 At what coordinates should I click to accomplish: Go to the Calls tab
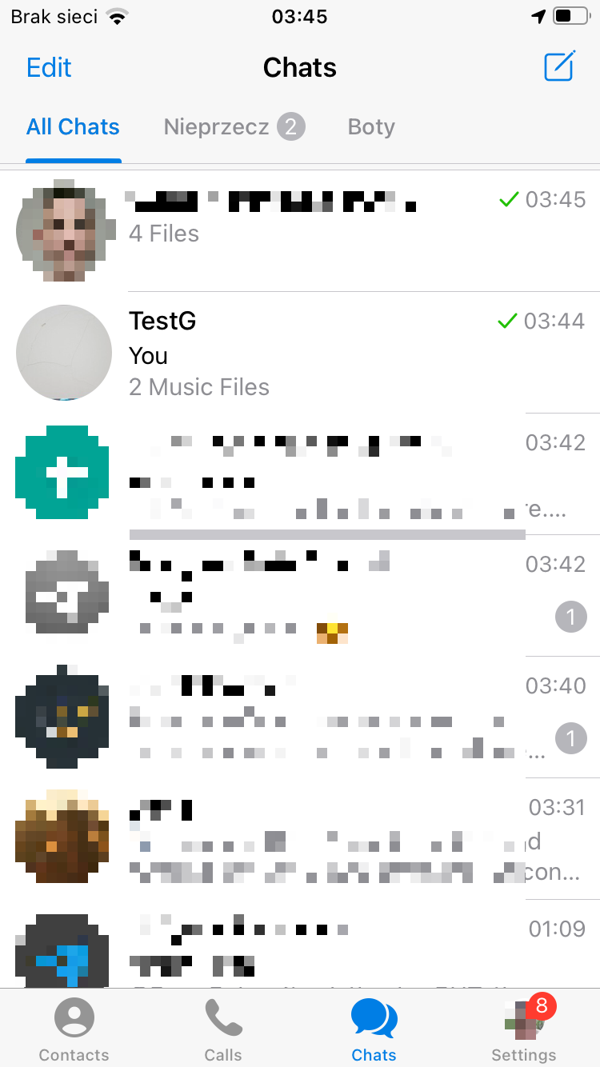223,1030
